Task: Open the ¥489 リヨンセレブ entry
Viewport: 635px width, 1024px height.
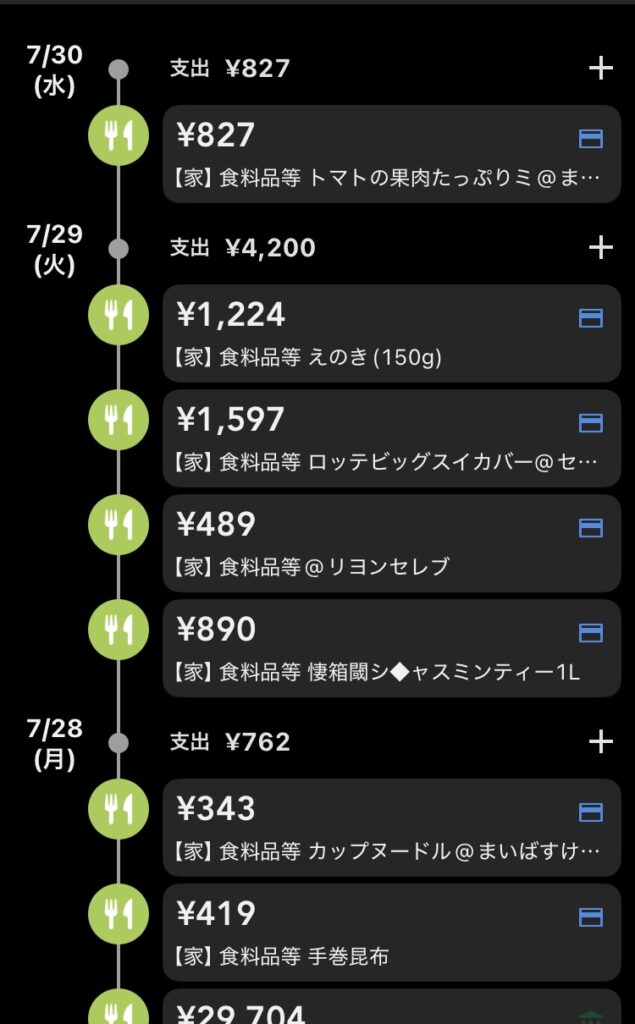Action: coord(391,543)
